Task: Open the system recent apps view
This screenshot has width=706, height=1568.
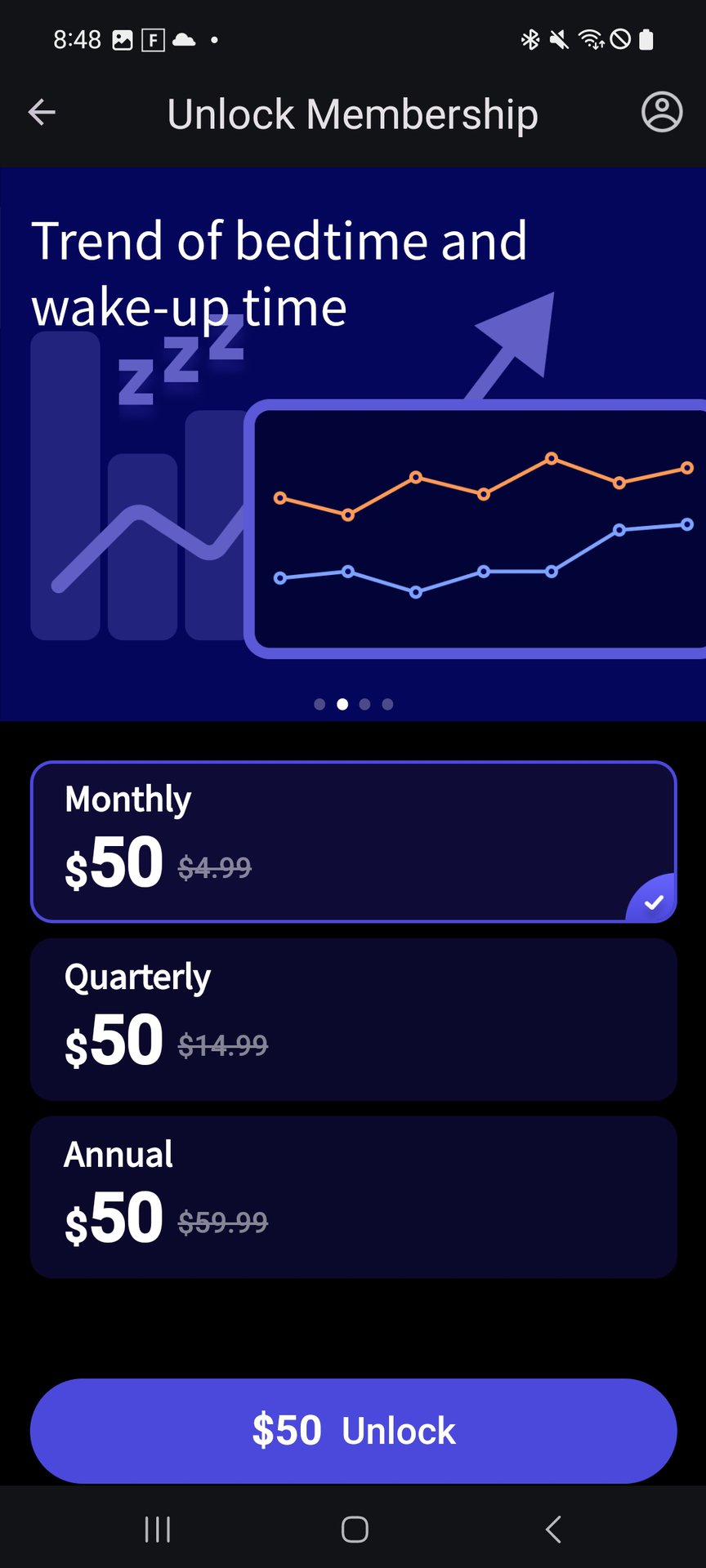Action: (x=157, y=1529)
